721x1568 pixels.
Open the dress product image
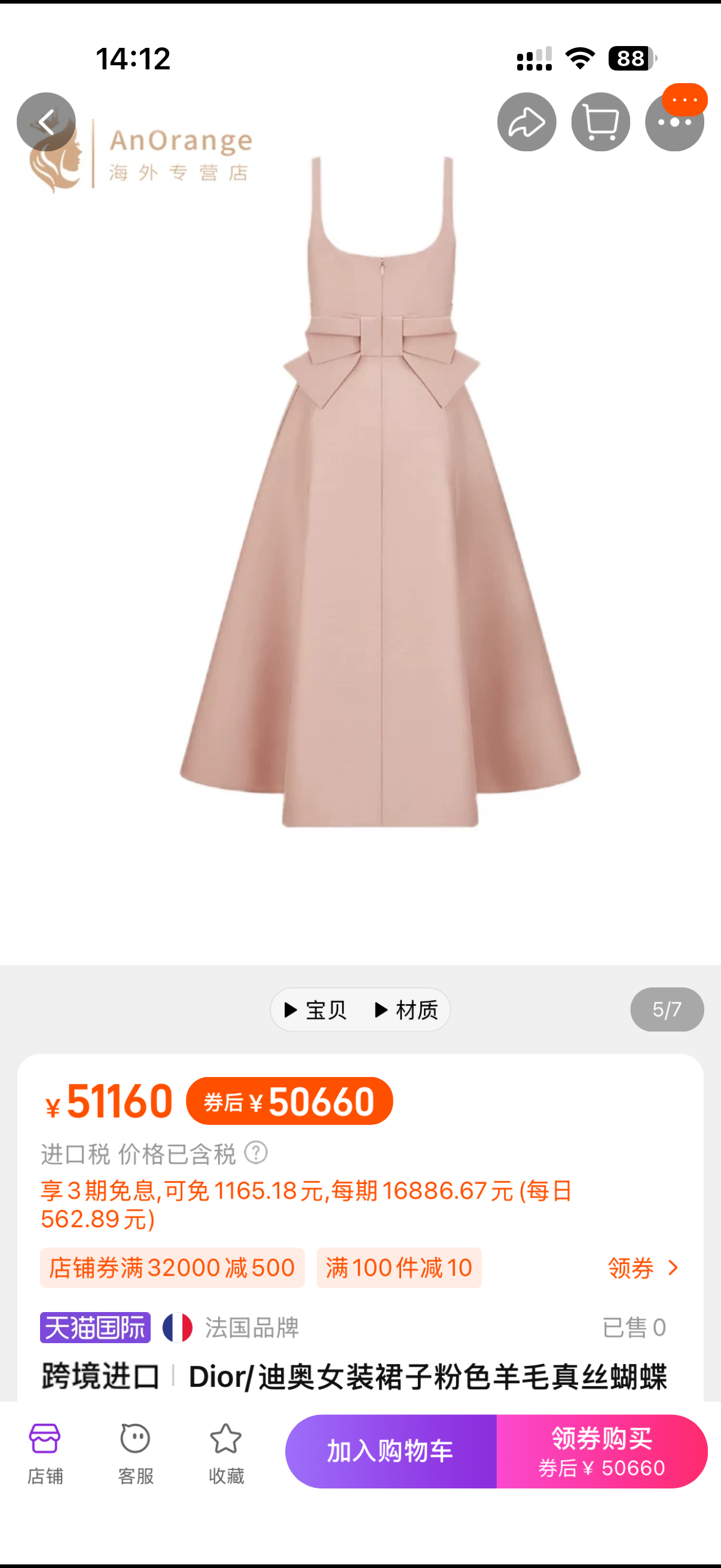pyautogui.click(x=380, y=493)
